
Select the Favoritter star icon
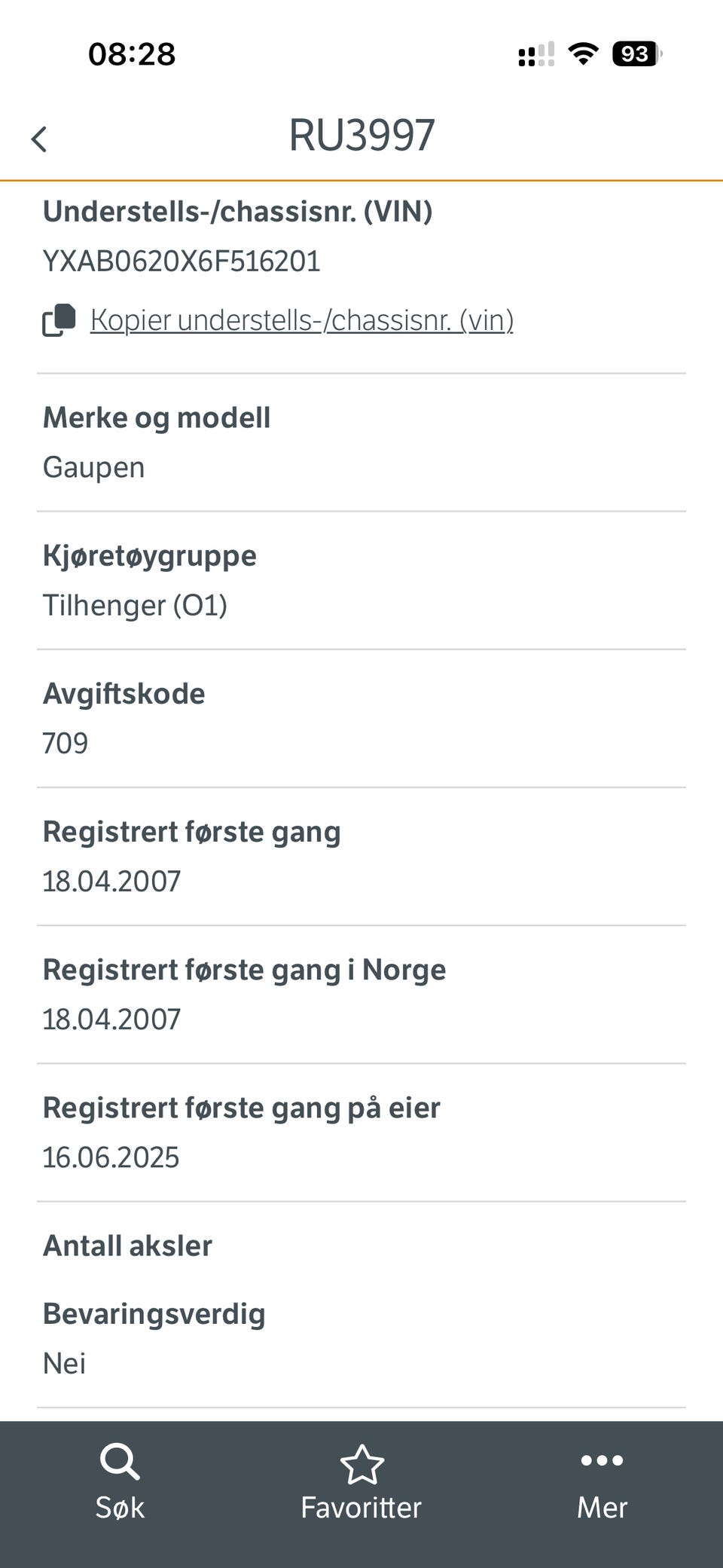361,1460
